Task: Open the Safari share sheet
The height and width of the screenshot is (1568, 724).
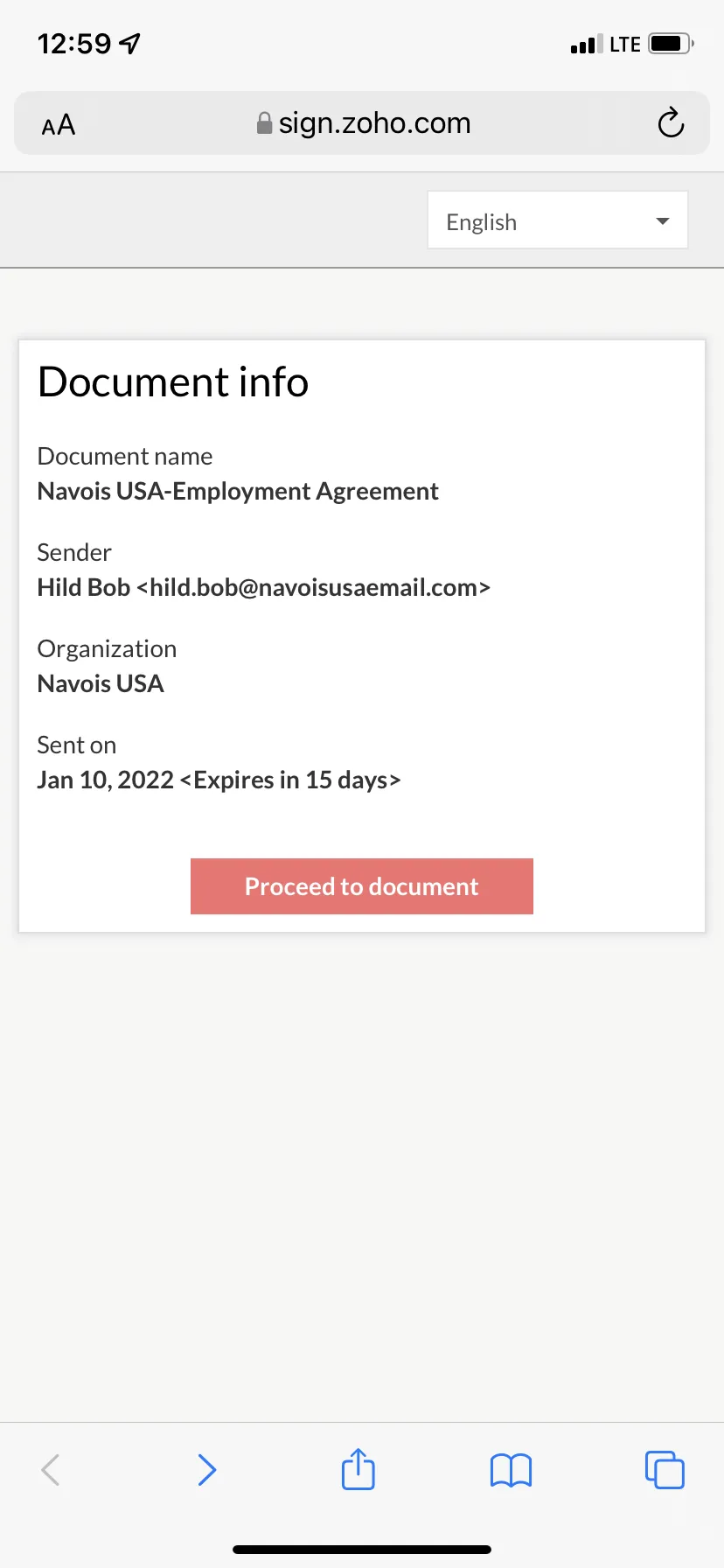Action: coord(359,1468)
